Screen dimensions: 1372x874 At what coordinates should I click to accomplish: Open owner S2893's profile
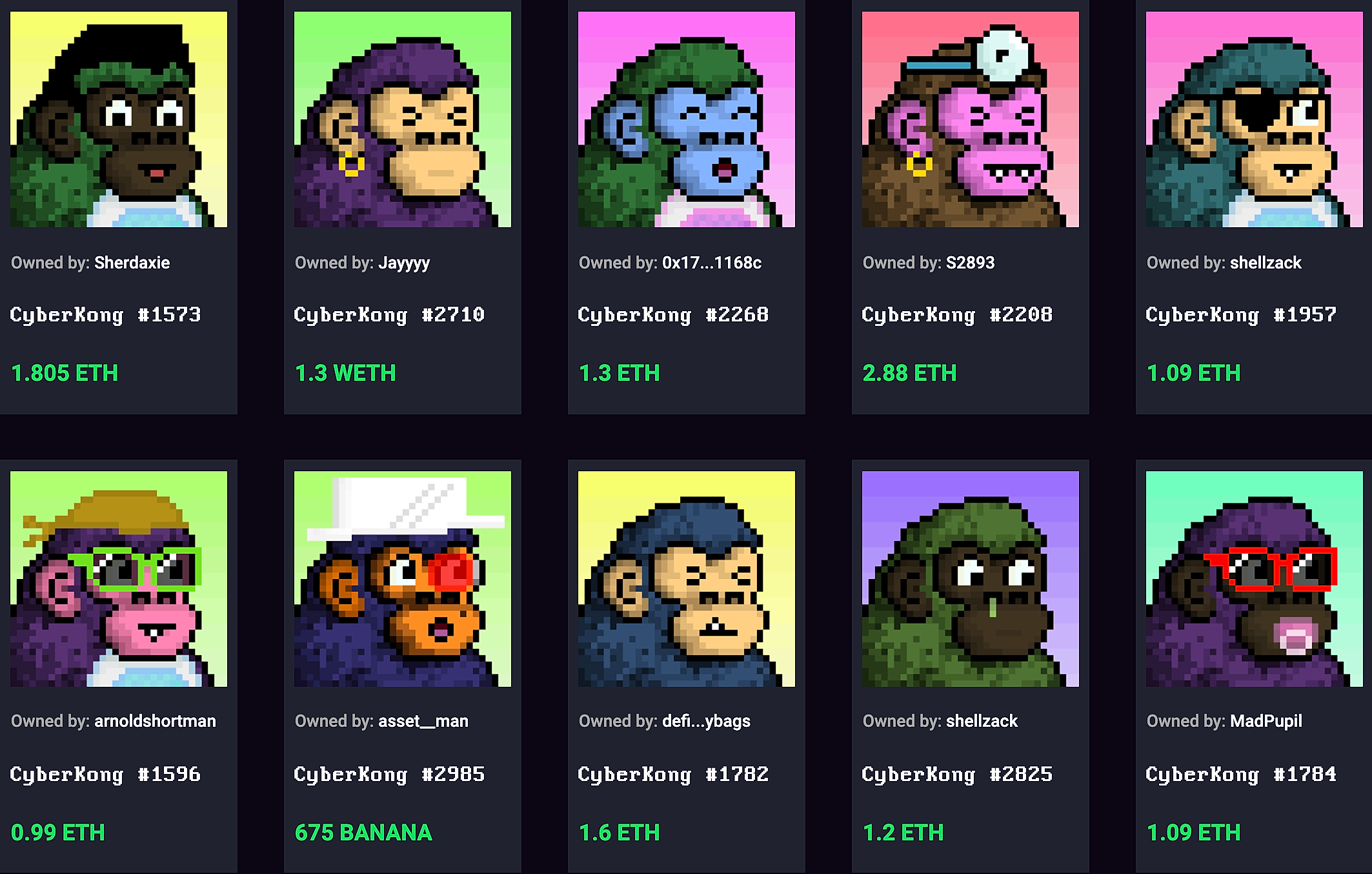click(x=970, y=263)
